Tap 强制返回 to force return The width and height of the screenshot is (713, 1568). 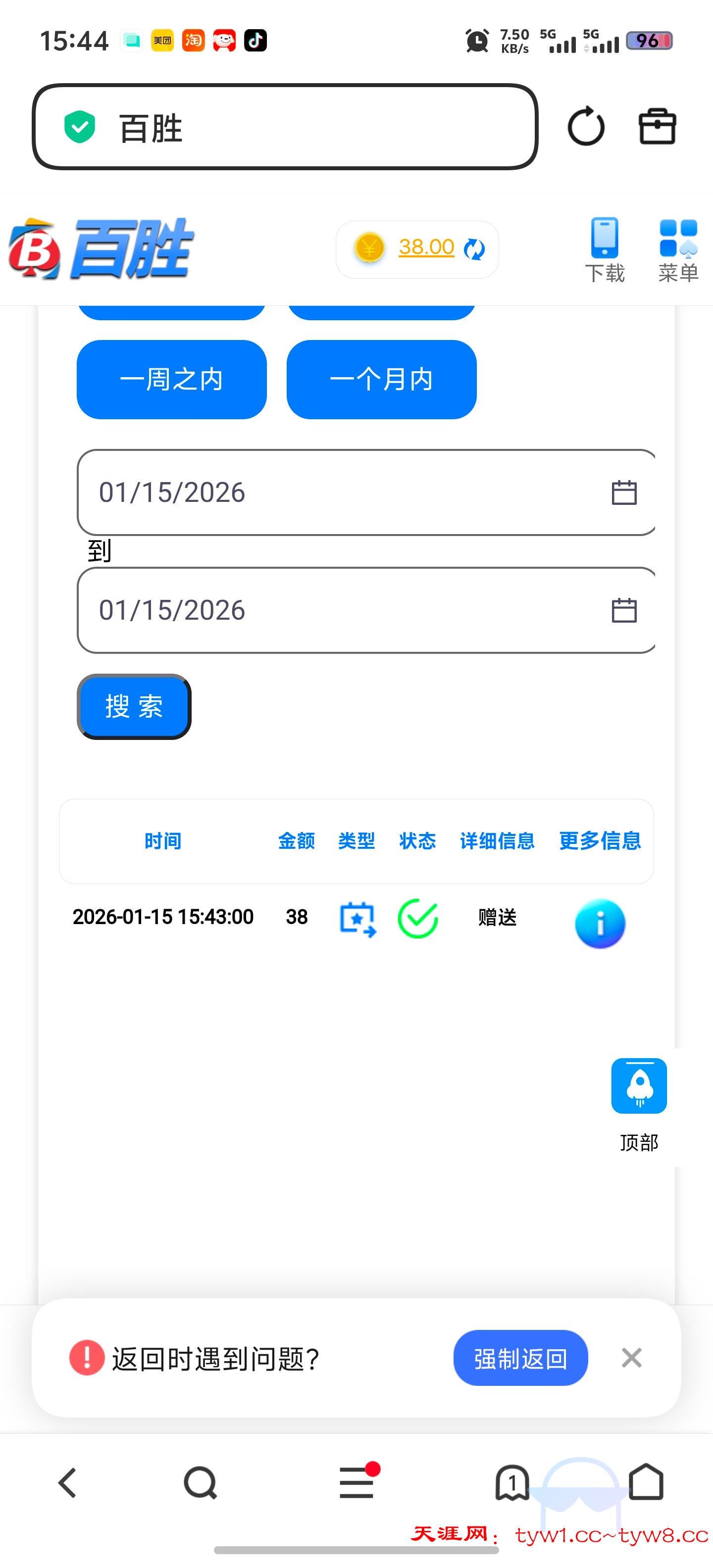[x=520, y=1358]
